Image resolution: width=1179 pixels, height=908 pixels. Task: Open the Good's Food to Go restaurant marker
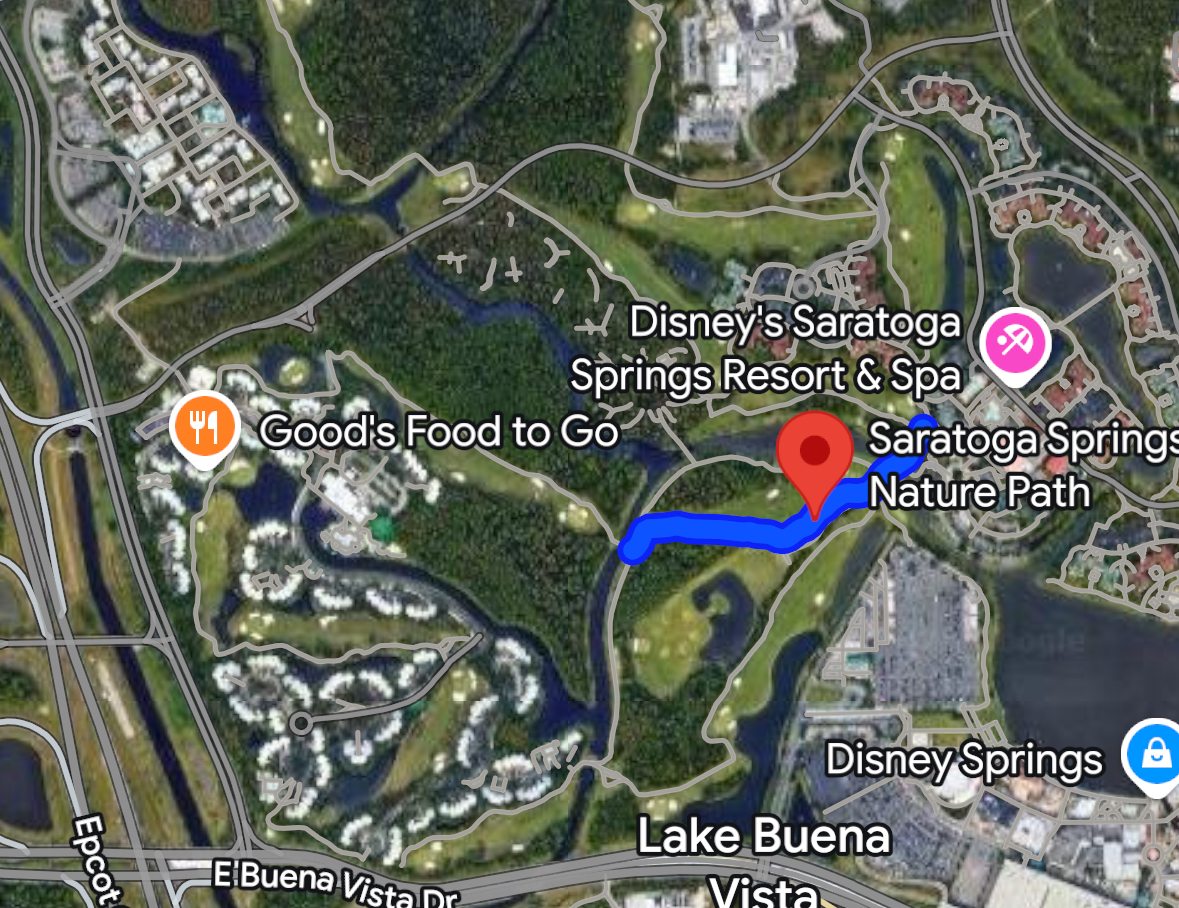point(204,428)
